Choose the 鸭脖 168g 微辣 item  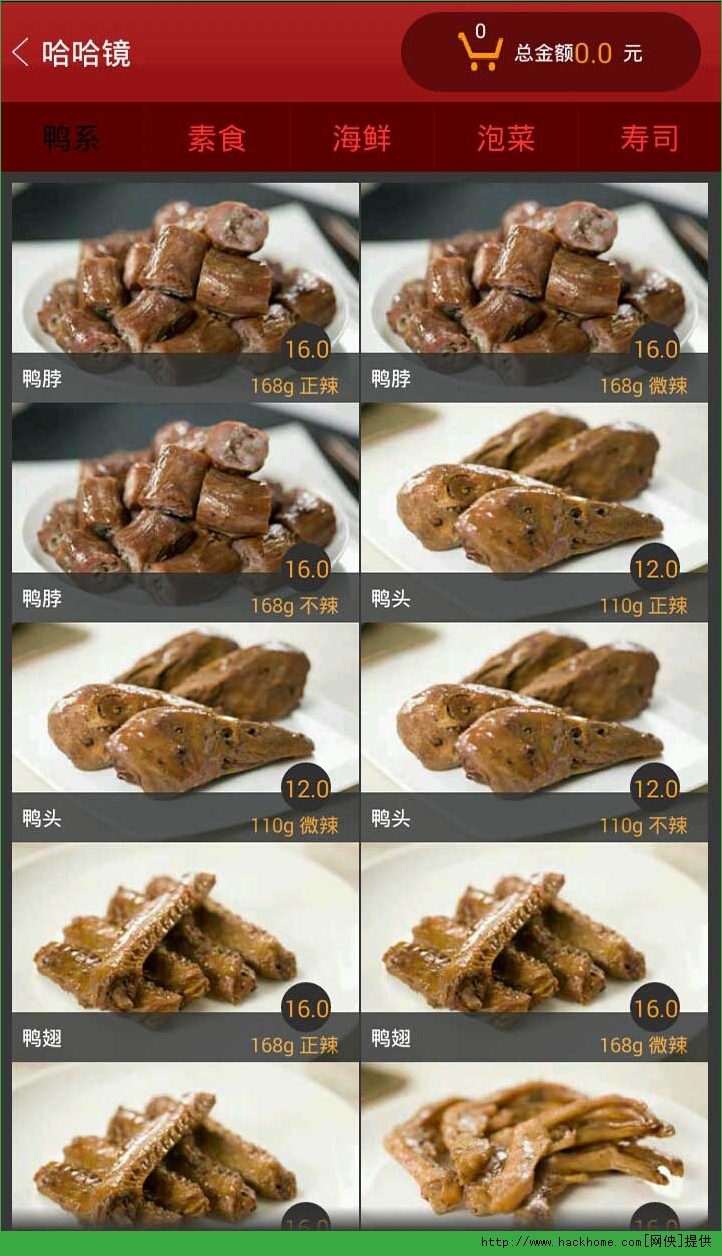534,292
